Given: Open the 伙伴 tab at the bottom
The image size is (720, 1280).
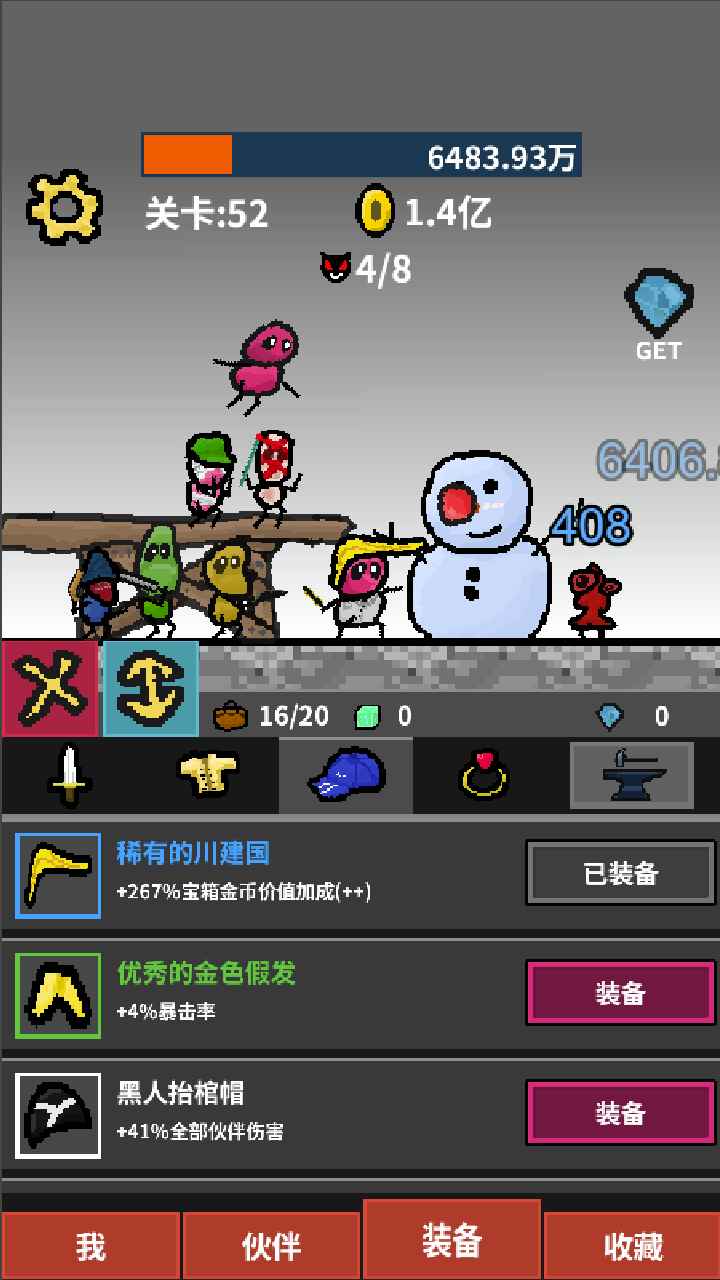Looking at the screenshot, I should [271, 1245].
